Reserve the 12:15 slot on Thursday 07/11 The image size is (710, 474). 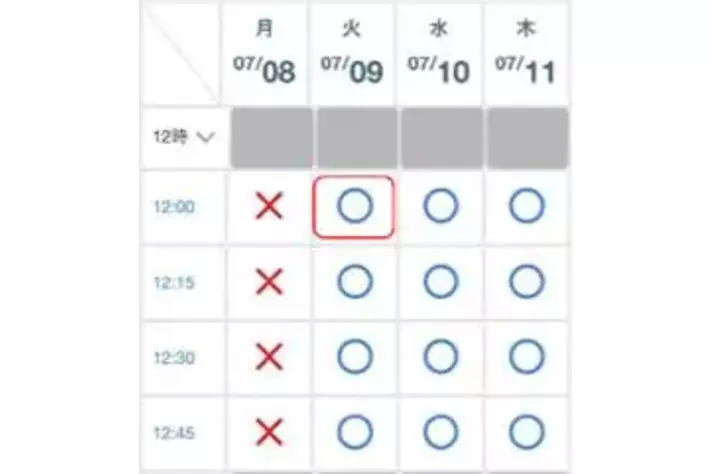pyautogui.click(x=527, y=283)
